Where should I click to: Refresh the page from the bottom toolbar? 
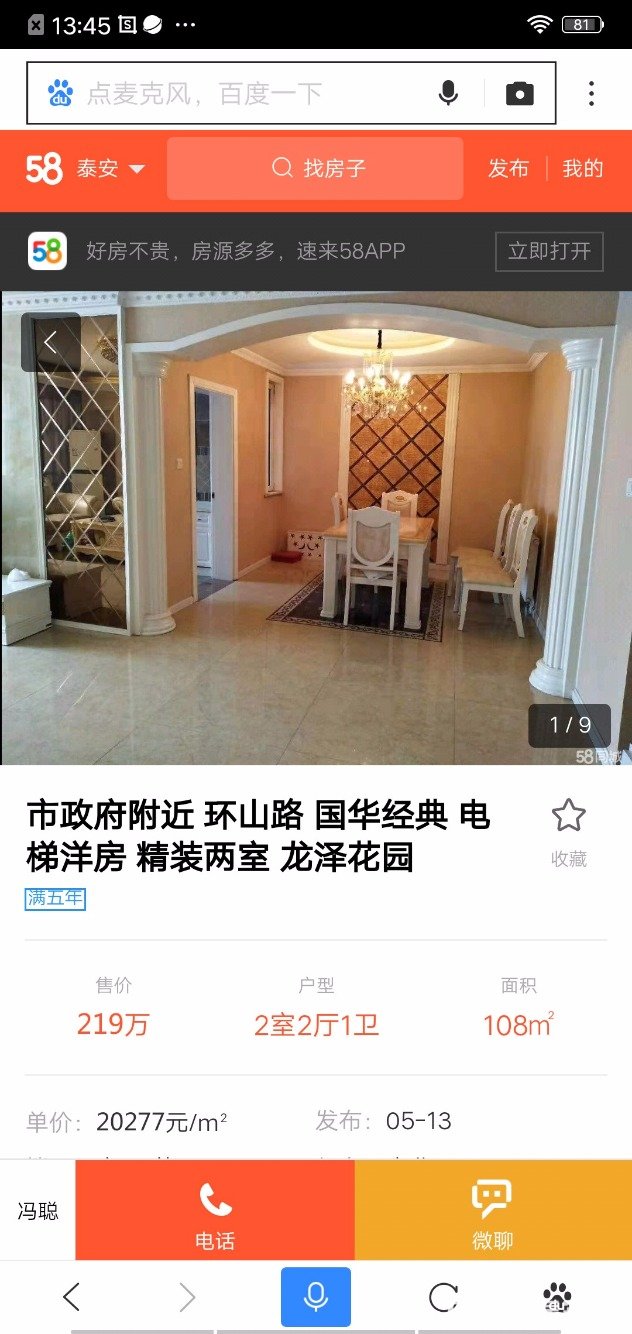tap(443, 1297)
